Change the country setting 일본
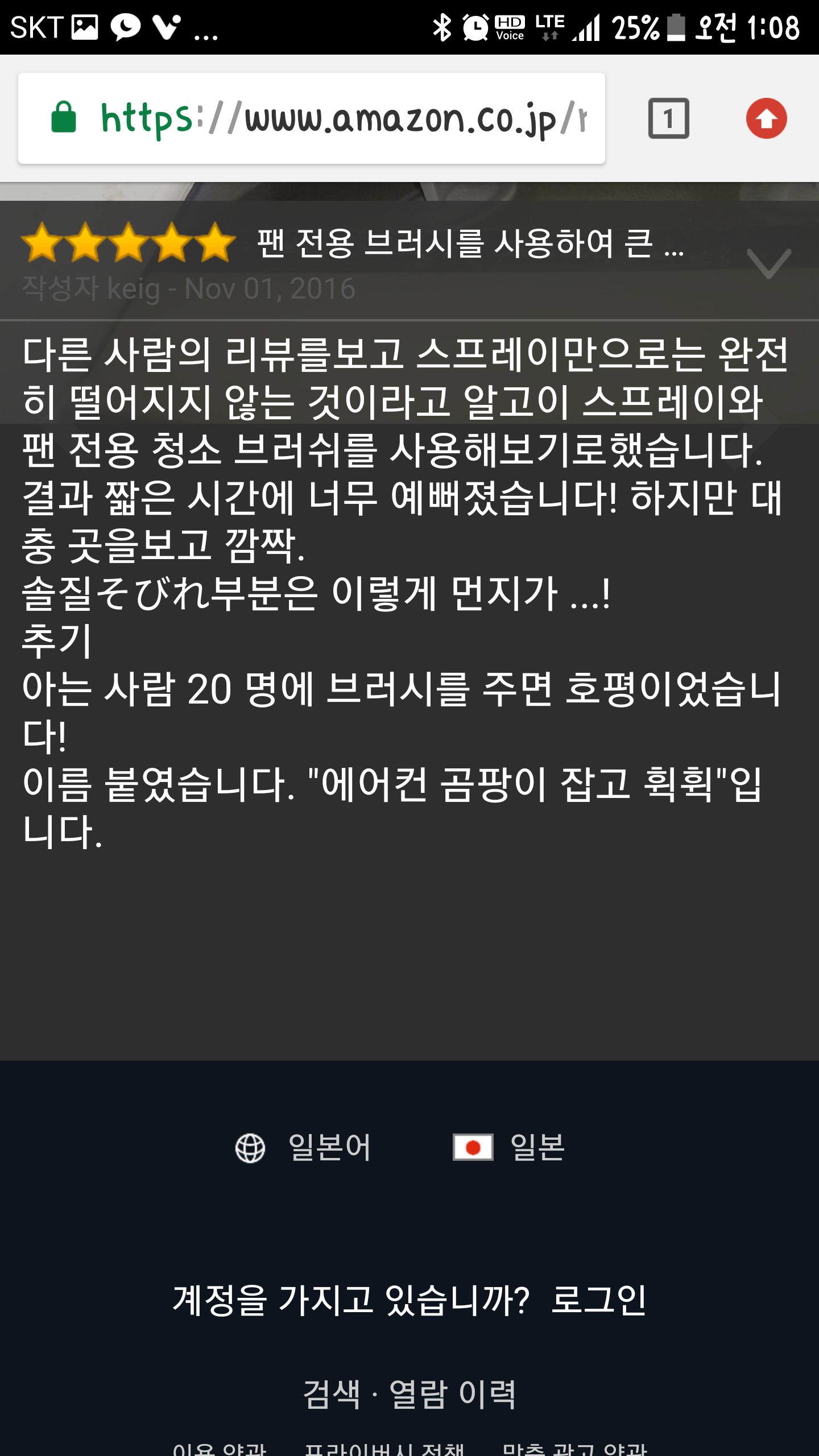The image size is (819, 1456). pyautogui.click(x=509, y=1147)
